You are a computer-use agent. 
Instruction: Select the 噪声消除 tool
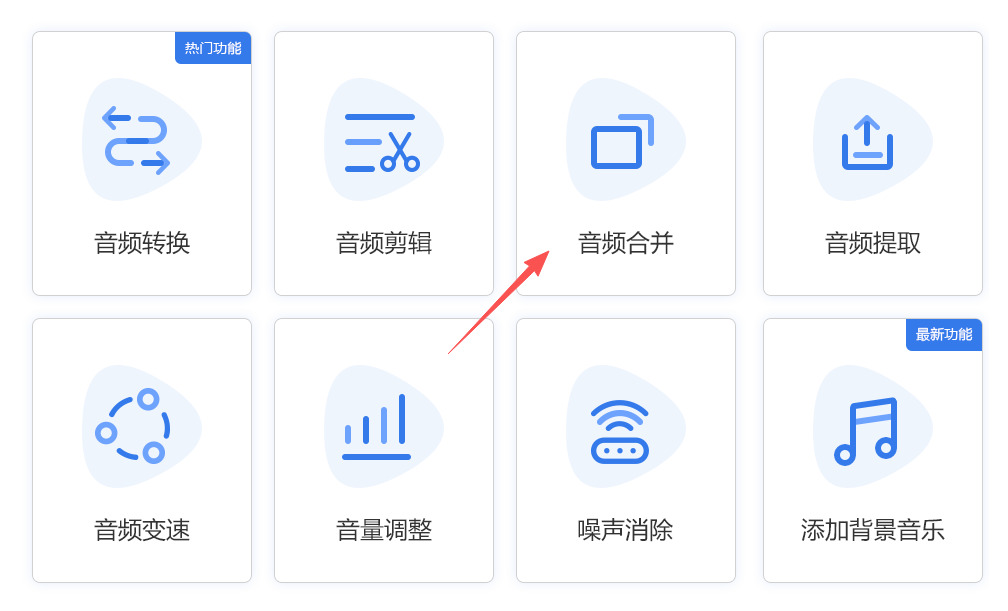click(626, 451)
